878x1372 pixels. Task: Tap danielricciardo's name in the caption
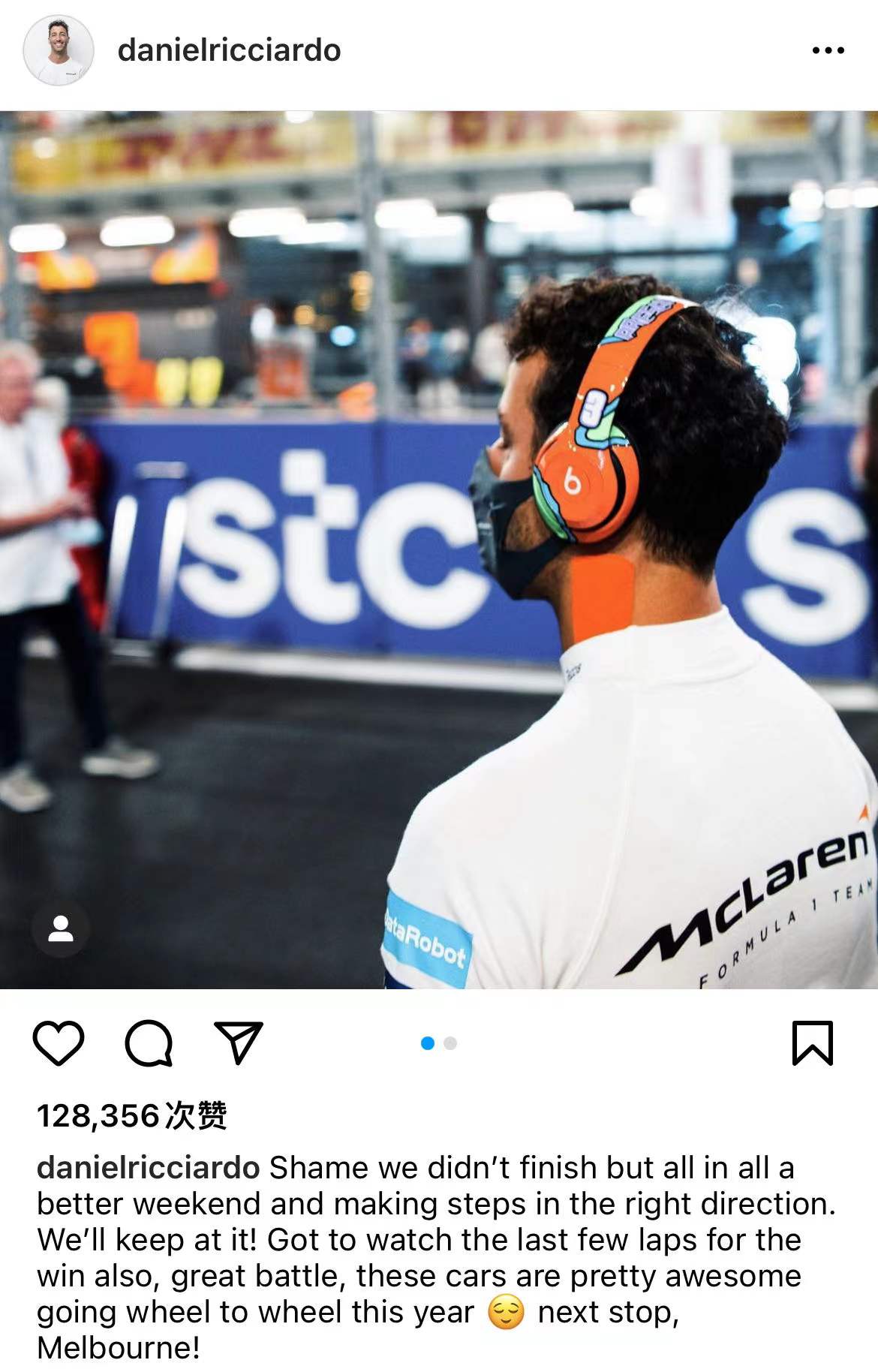pyautogui.click(x=148, y=1168)
